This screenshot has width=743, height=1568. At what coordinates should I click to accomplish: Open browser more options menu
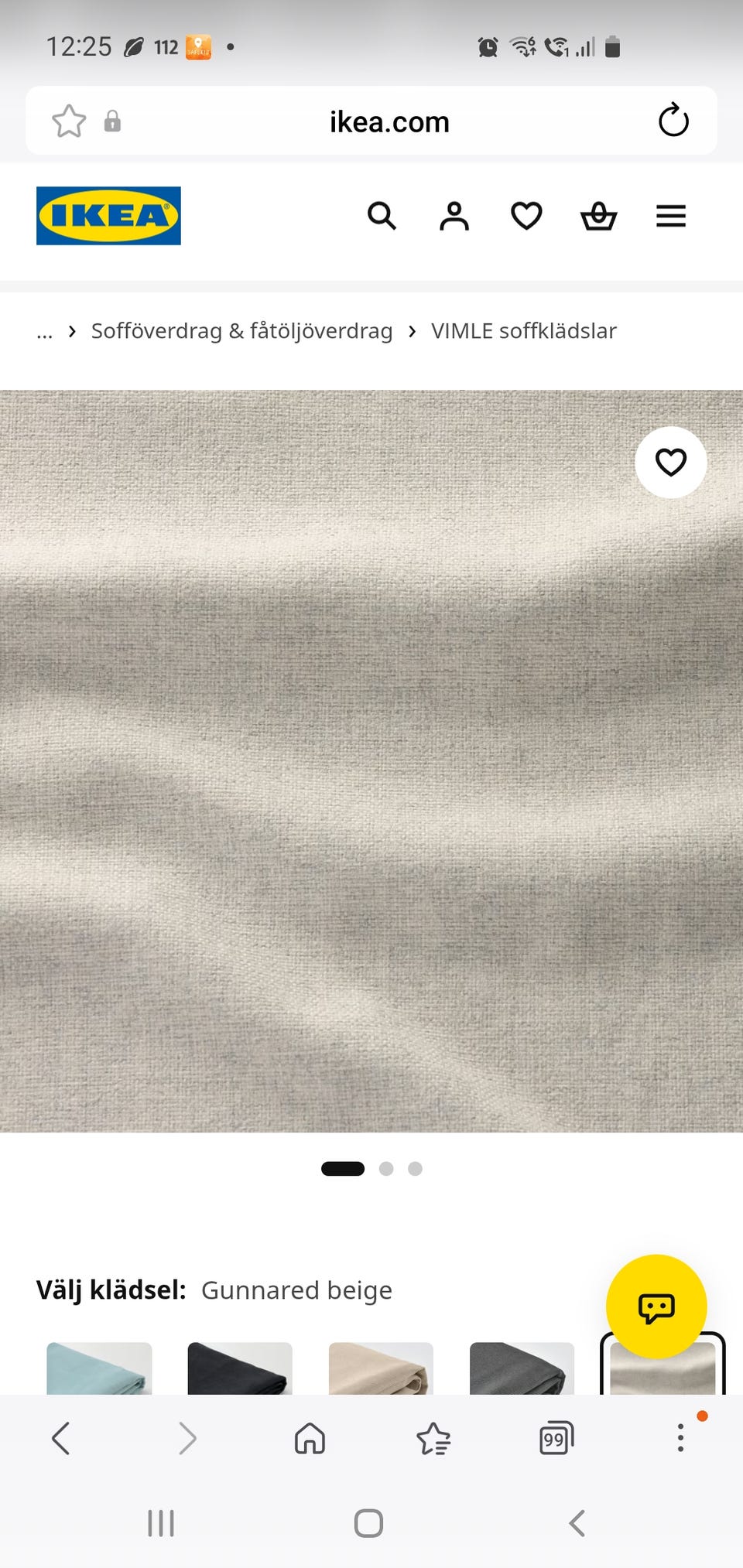coord(680,1438)
